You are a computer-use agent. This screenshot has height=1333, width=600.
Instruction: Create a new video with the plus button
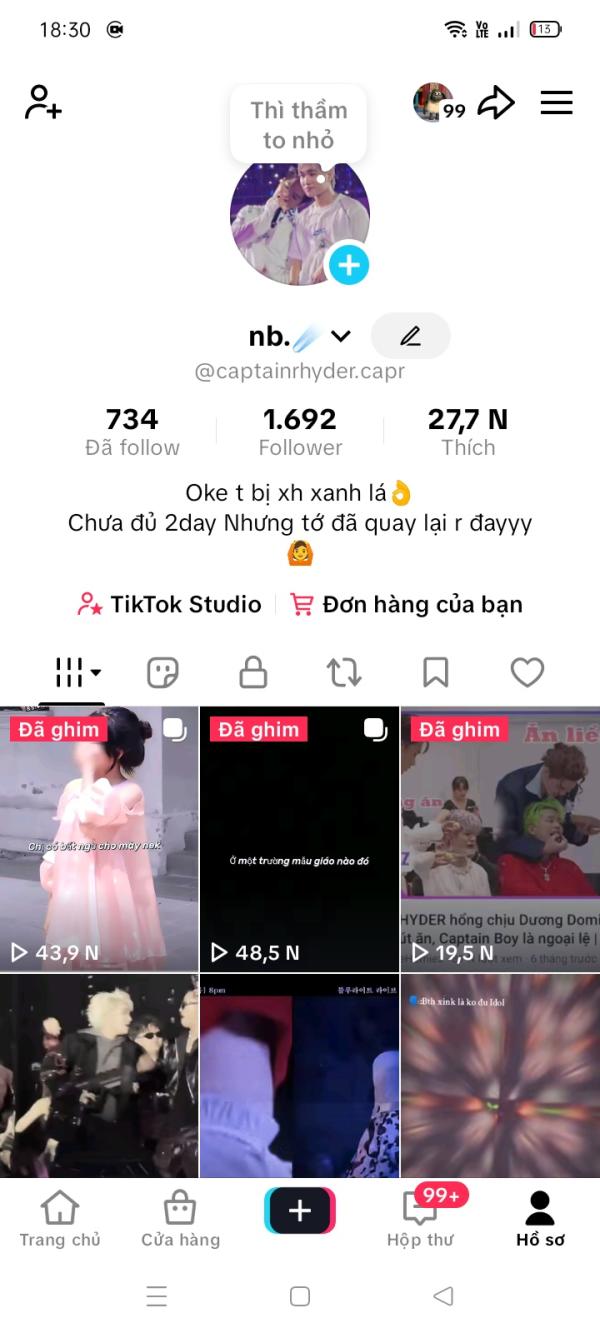click(x=300, y=1211)
